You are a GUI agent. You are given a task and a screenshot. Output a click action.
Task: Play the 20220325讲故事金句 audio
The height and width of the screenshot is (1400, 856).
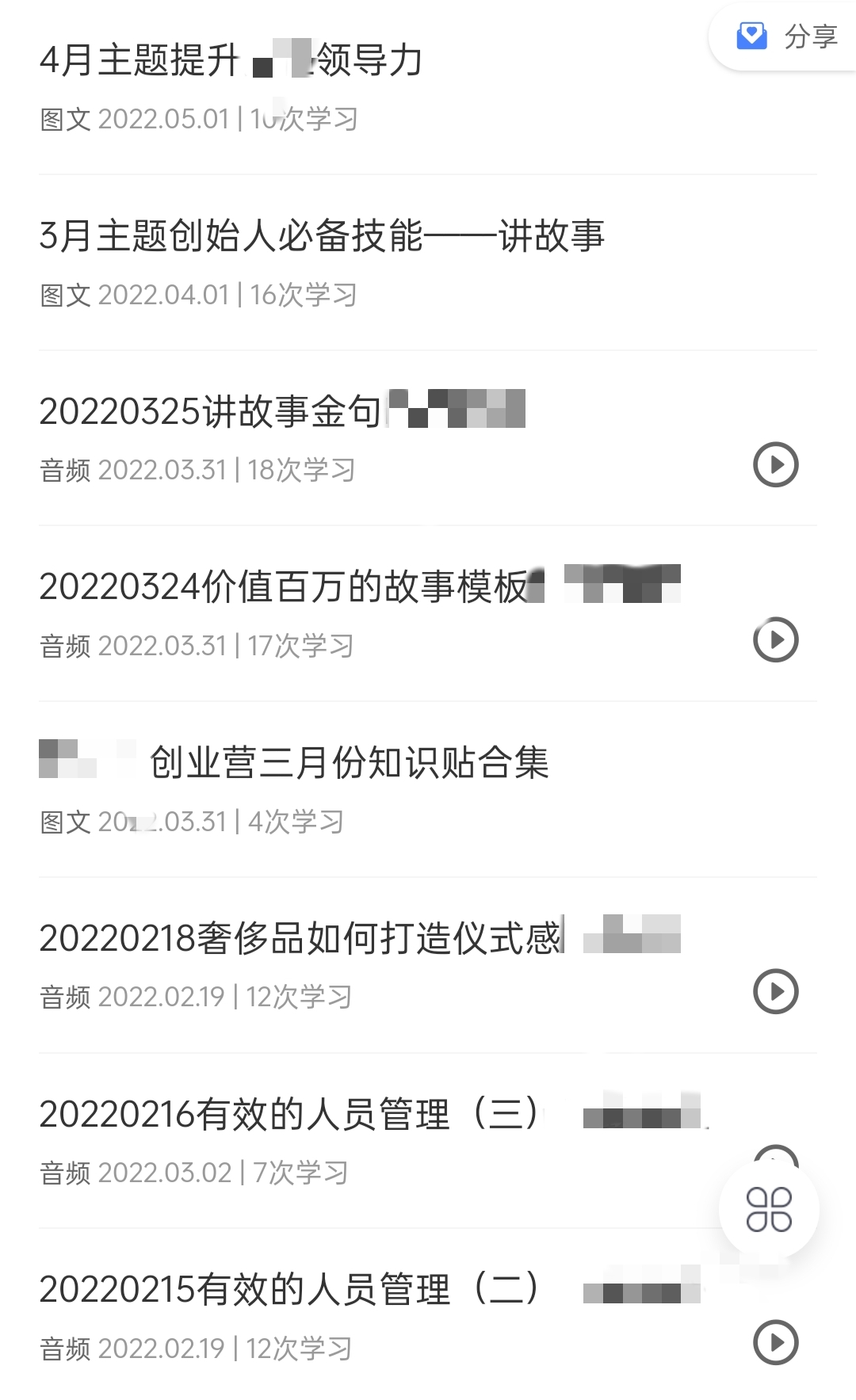775,464
